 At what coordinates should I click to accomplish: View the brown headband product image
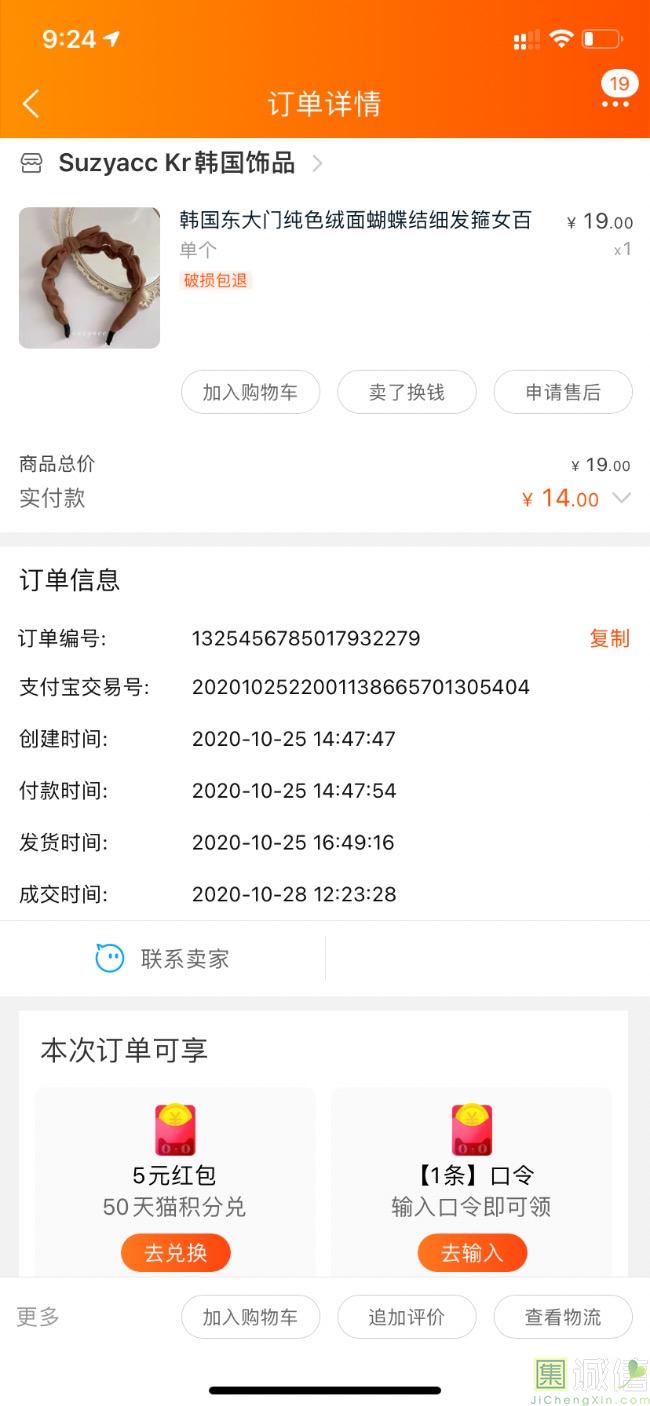click(89, 277)
